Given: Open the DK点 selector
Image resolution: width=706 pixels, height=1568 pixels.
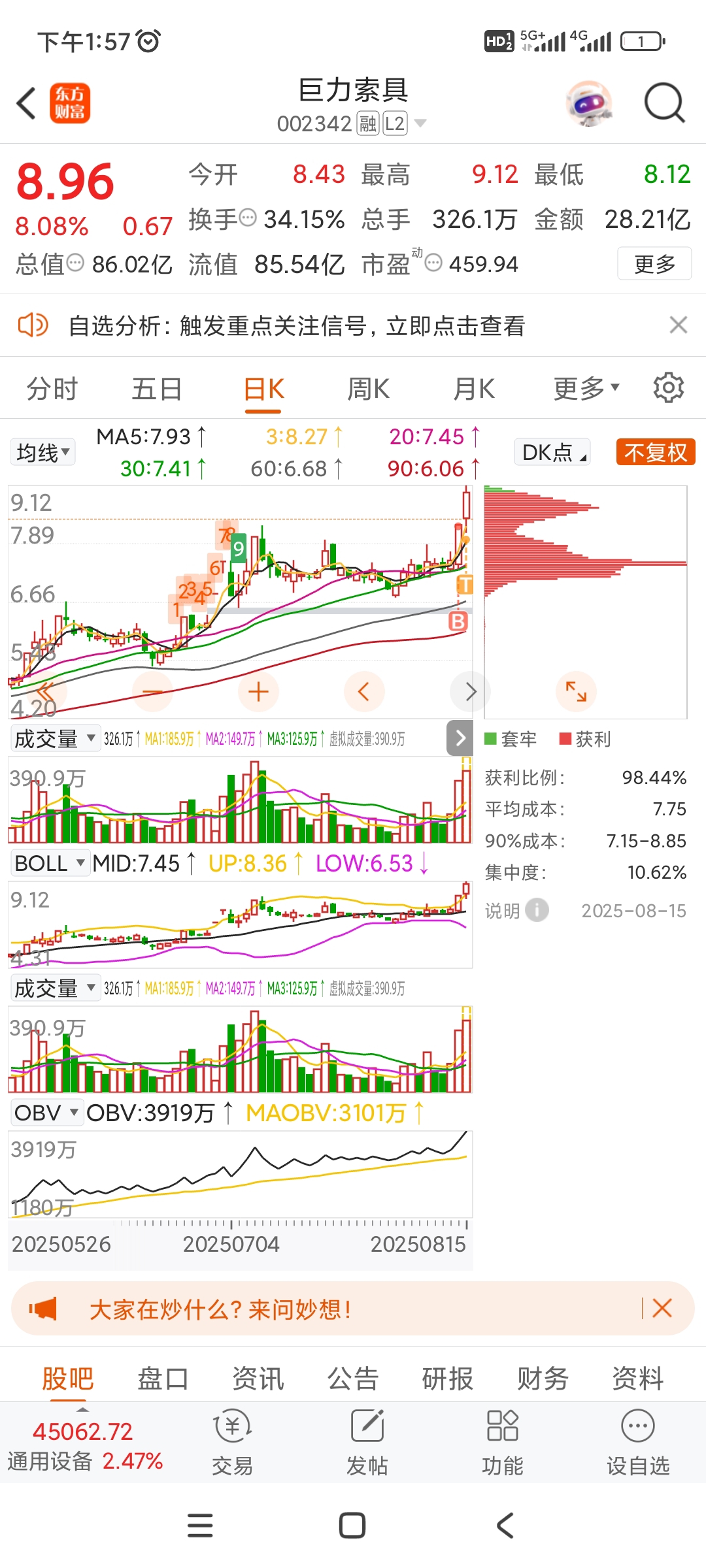Looking at the screenshot, I should 553,452.
